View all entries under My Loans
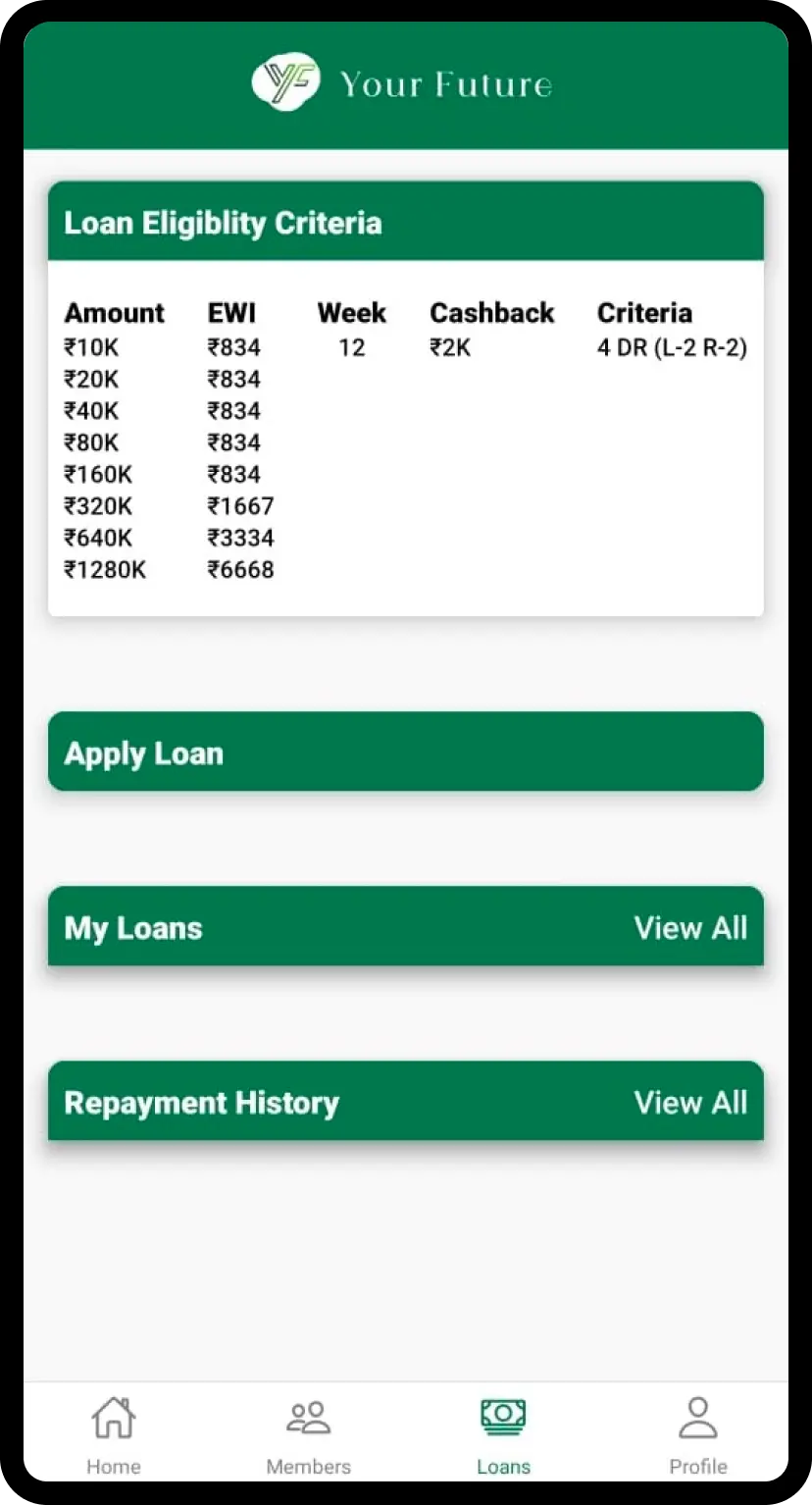The image size is (812, 1505). pyautogui.click(x=689, y=928)
